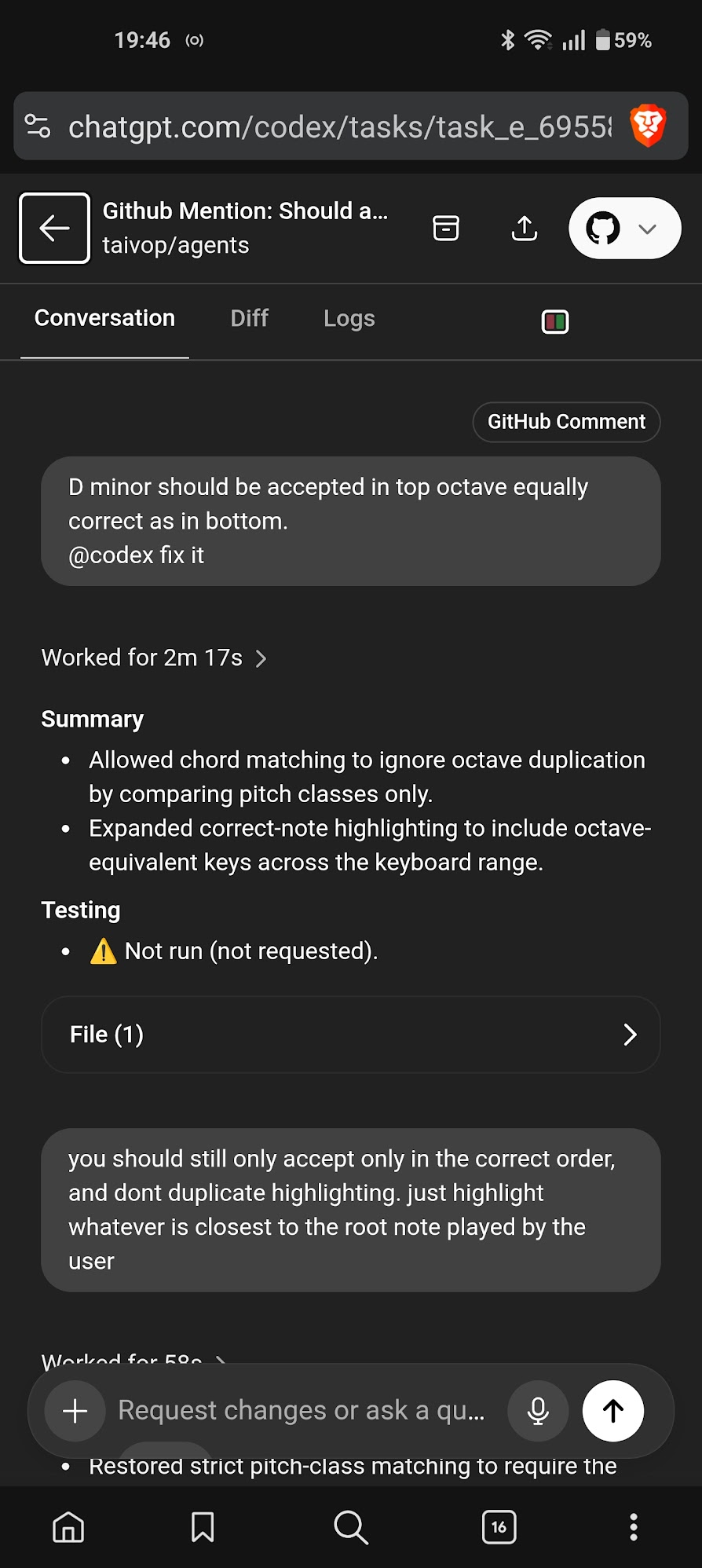The height and width of the screenshot is (1568, 702).
Task: Toggle the red-green split view icon
Action: (555, 321)
